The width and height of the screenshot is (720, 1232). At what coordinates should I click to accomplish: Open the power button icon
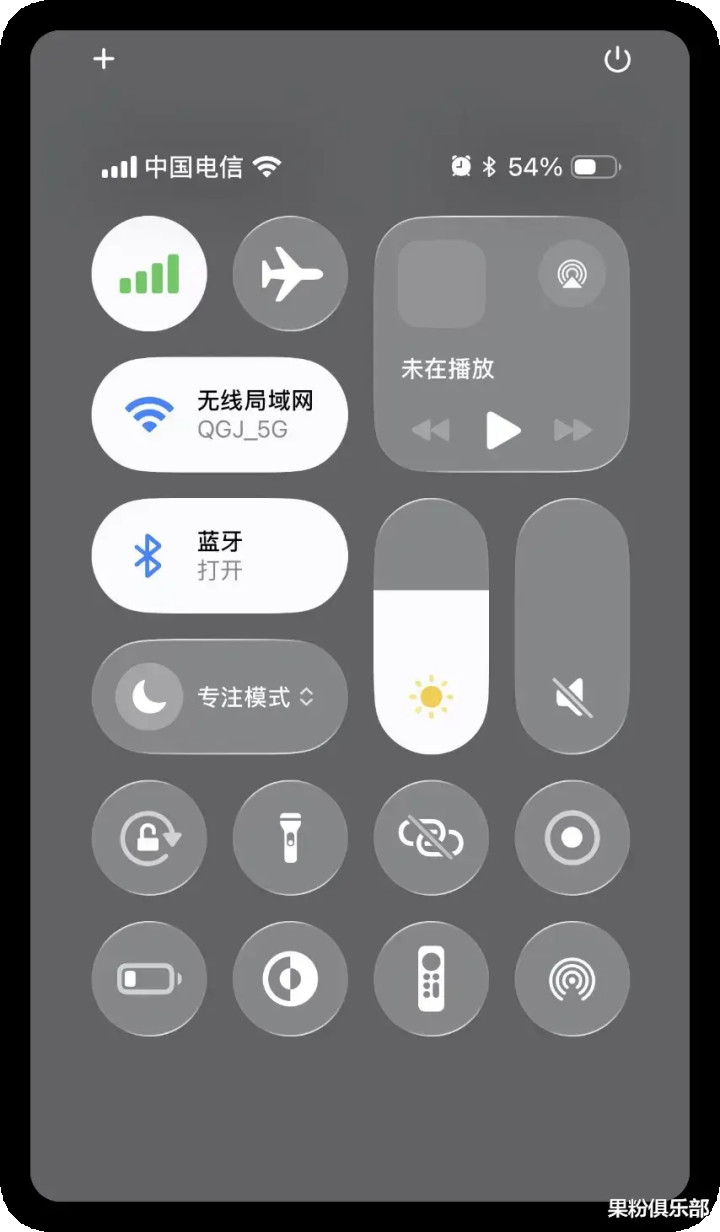click(618, 60)
